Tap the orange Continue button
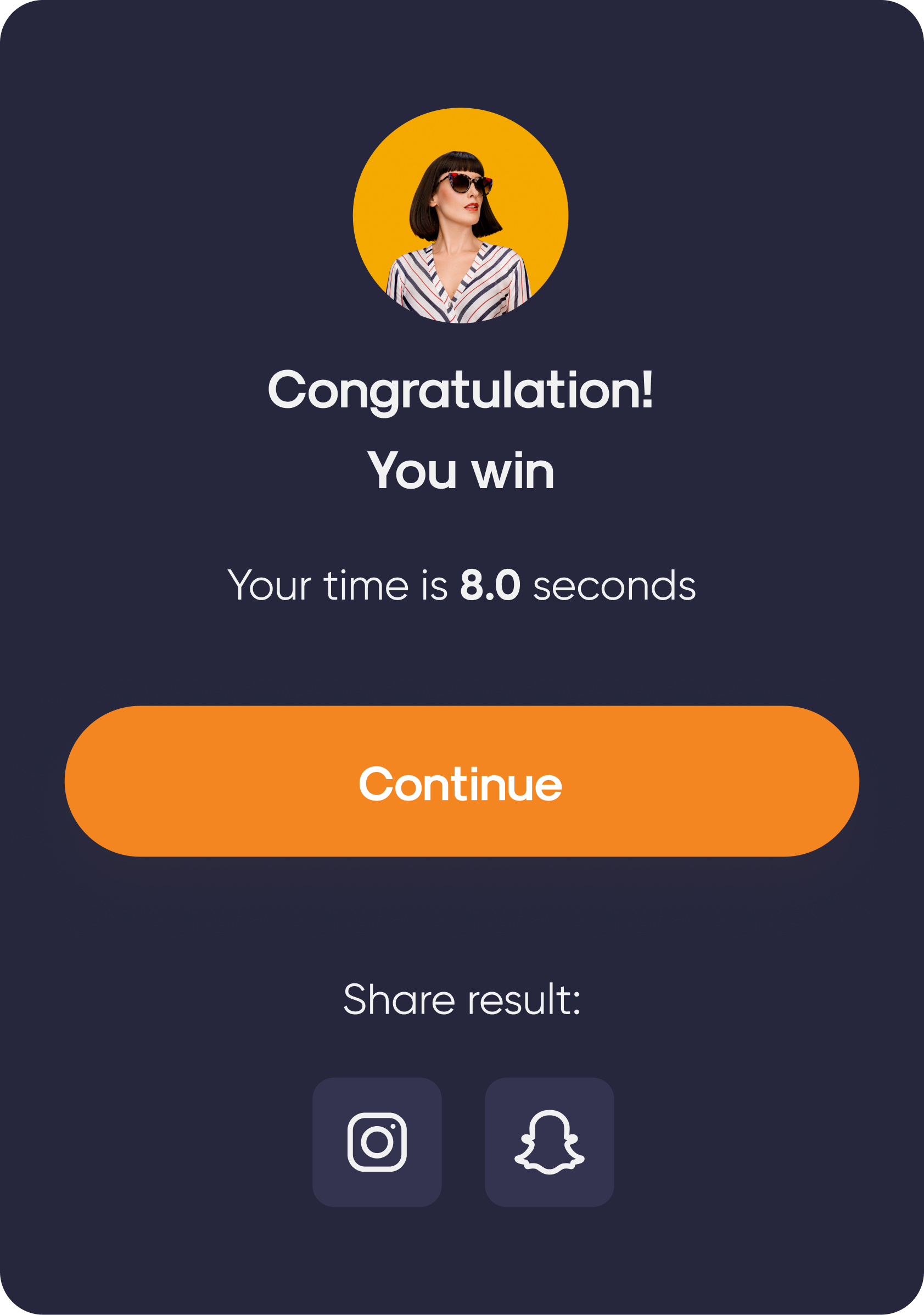The image size is (924, 1315). pyautogui.click(x=462, y=782)
